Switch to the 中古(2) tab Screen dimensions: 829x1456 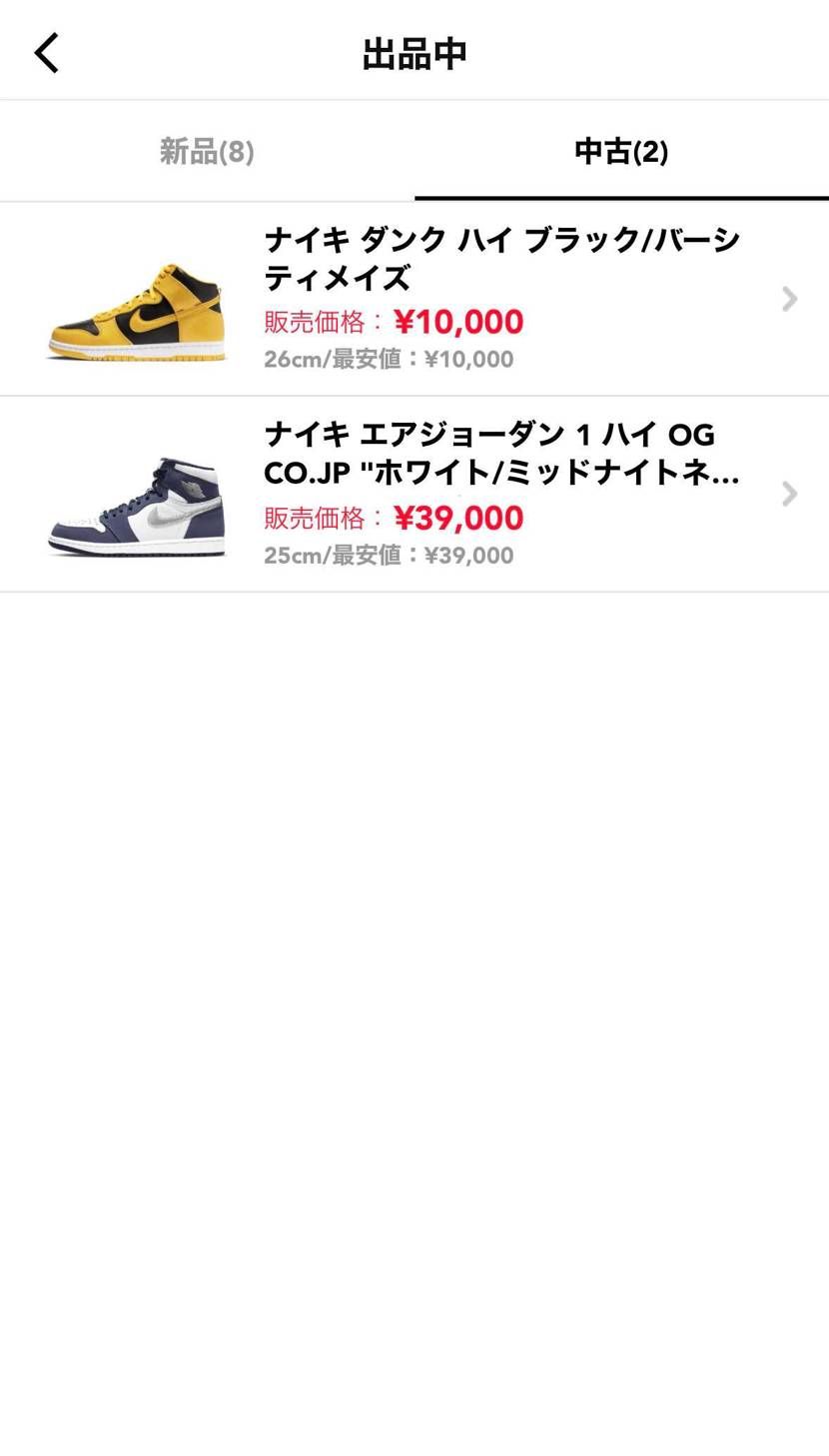(620, 151)
